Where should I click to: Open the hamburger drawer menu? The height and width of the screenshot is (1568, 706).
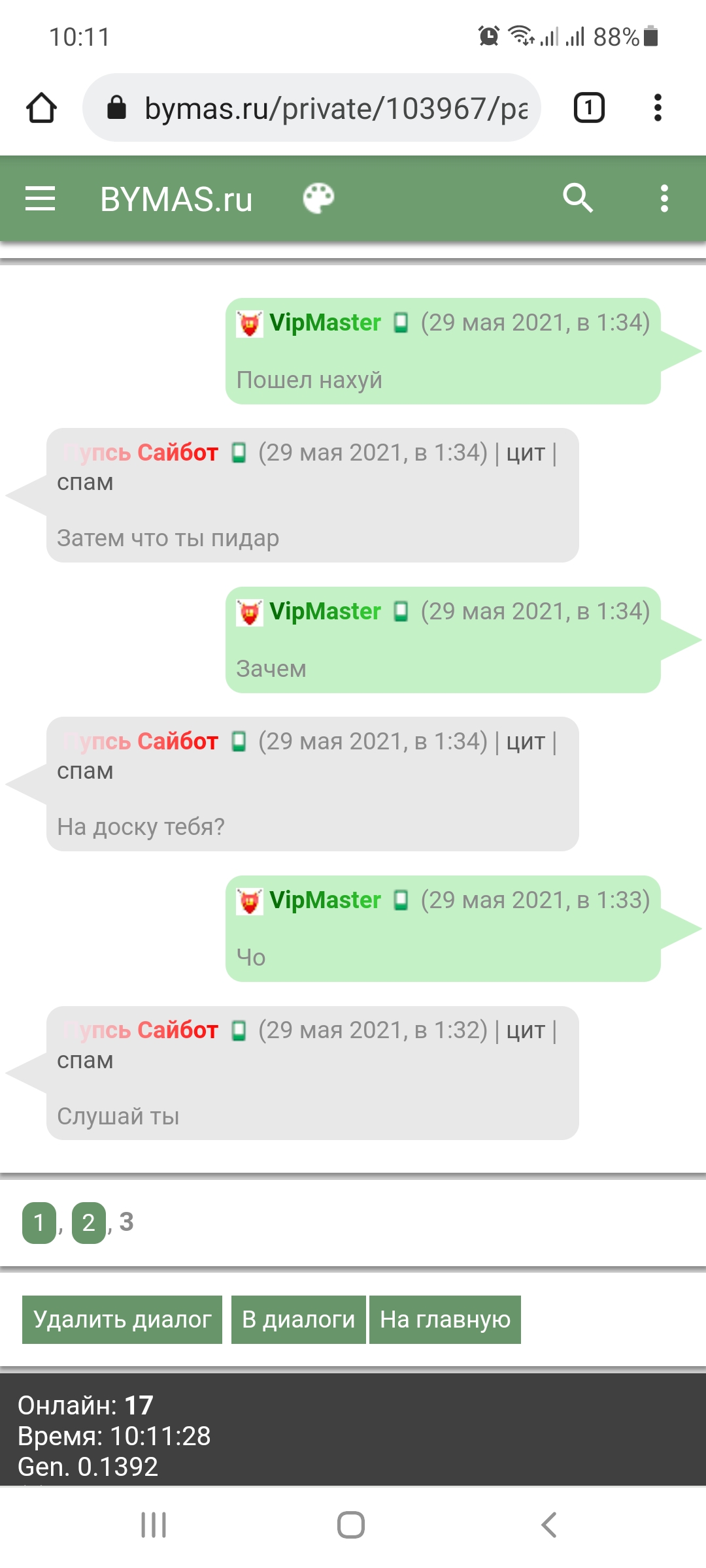(40, 199)
